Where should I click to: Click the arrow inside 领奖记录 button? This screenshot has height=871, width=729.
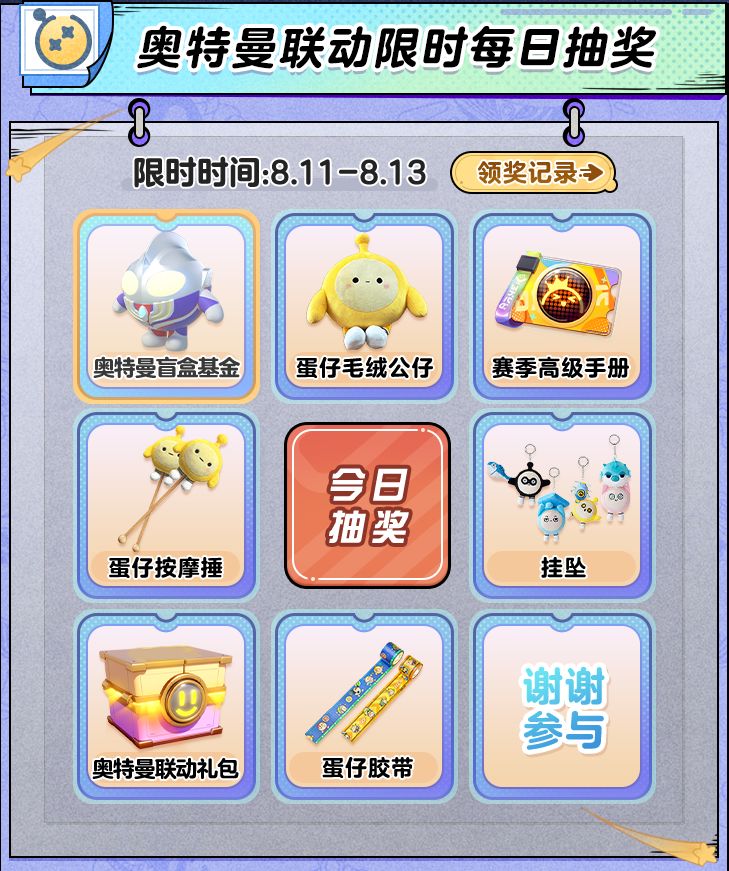593,172
